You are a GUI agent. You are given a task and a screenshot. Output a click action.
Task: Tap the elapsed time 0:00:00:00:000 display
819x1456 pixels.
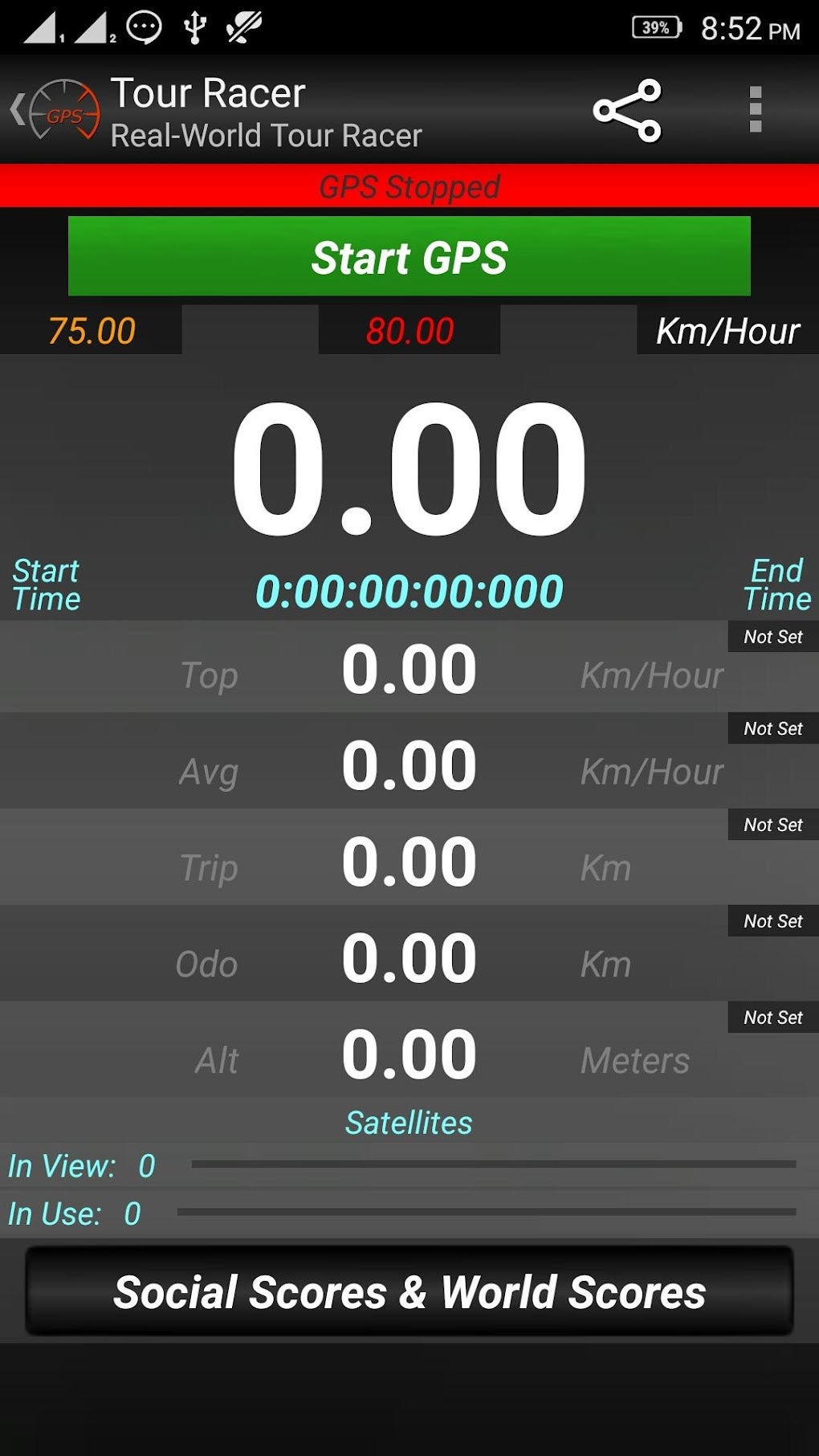(x=408, y=589)
